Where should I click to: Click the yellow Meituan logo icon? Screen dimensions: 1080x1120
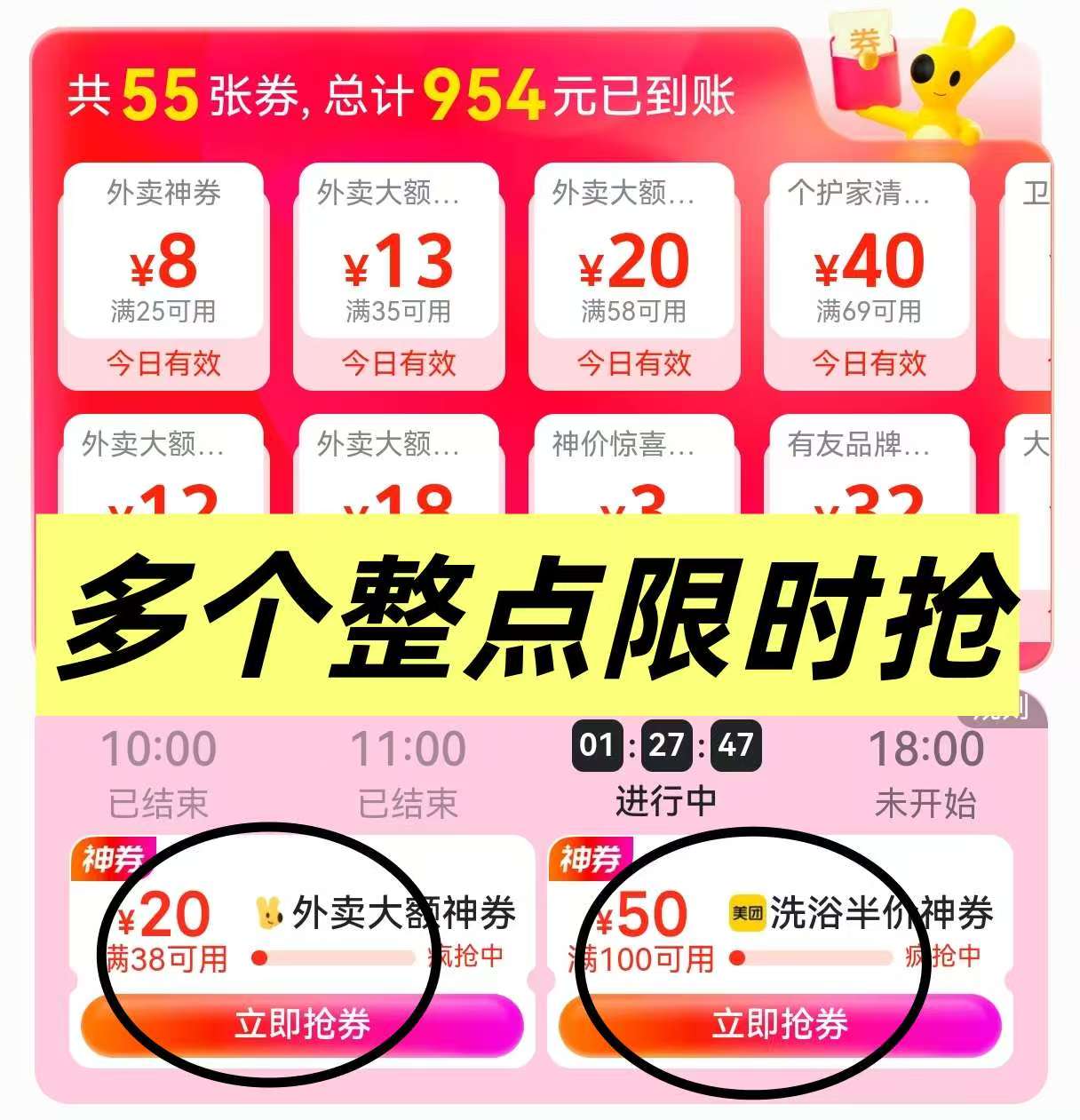tap(747, 911)
